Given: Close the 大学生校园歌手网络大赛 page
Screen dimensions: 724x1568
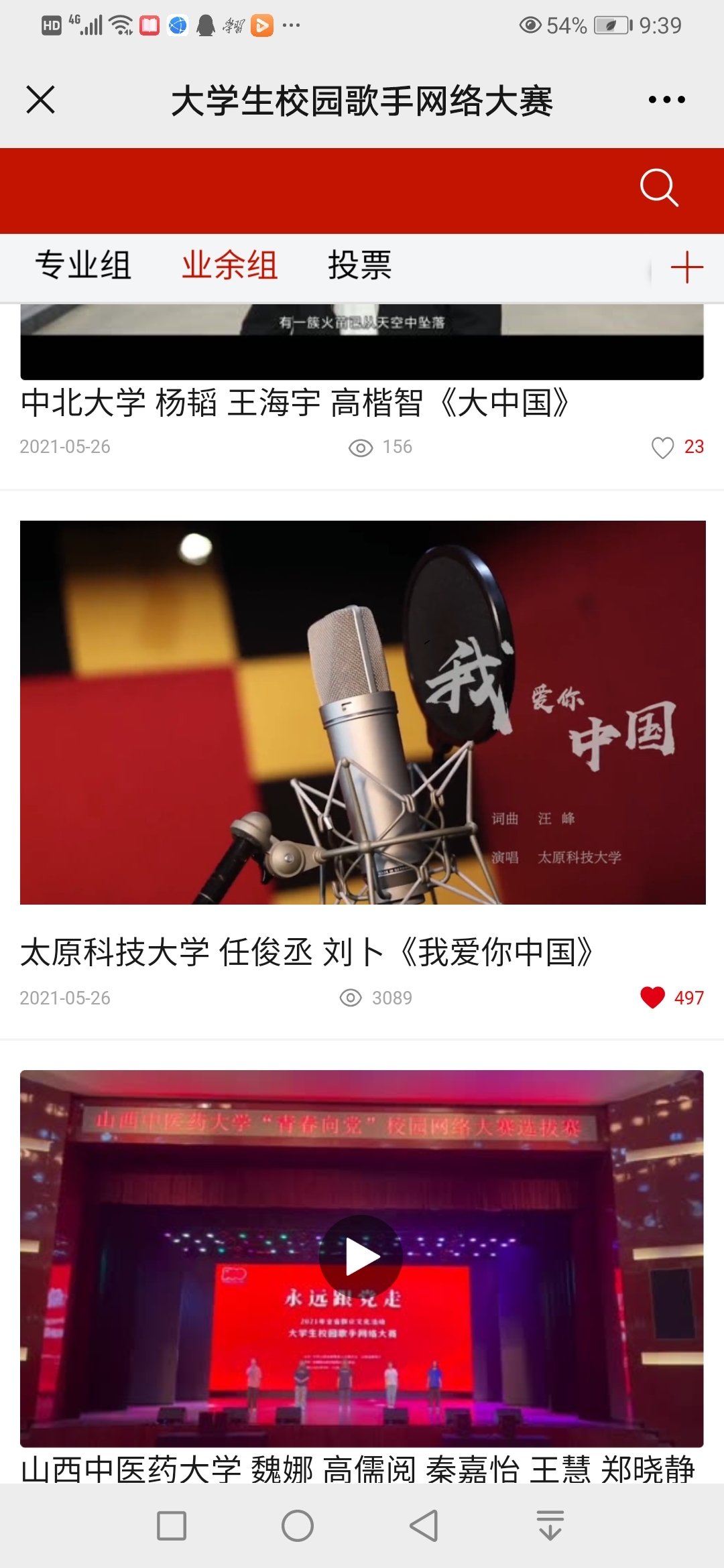Looking at the screenshot, I should tap(40, 101).
